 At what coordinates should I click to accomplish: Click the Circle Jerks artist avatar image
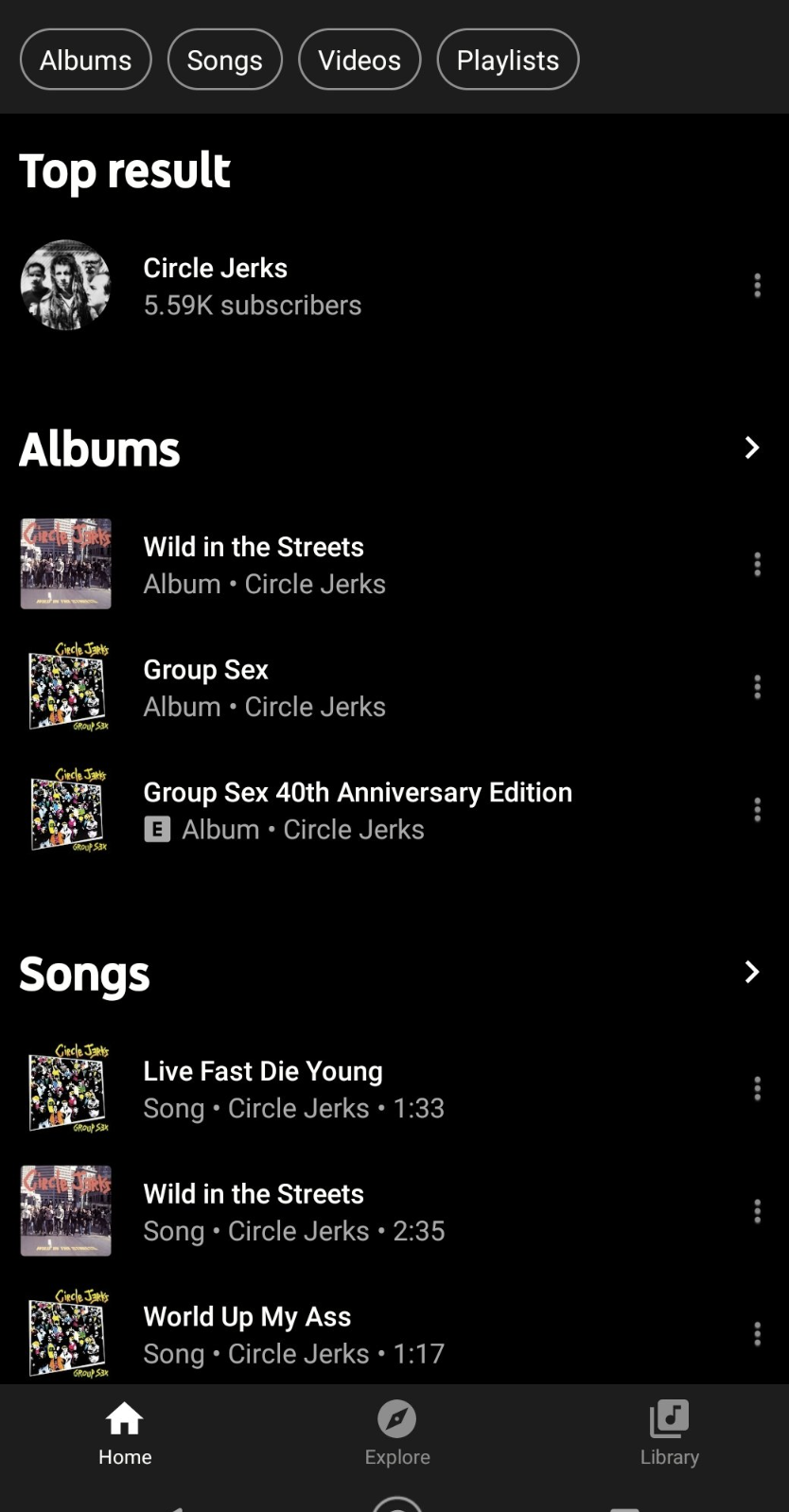[x=65, y=285]
